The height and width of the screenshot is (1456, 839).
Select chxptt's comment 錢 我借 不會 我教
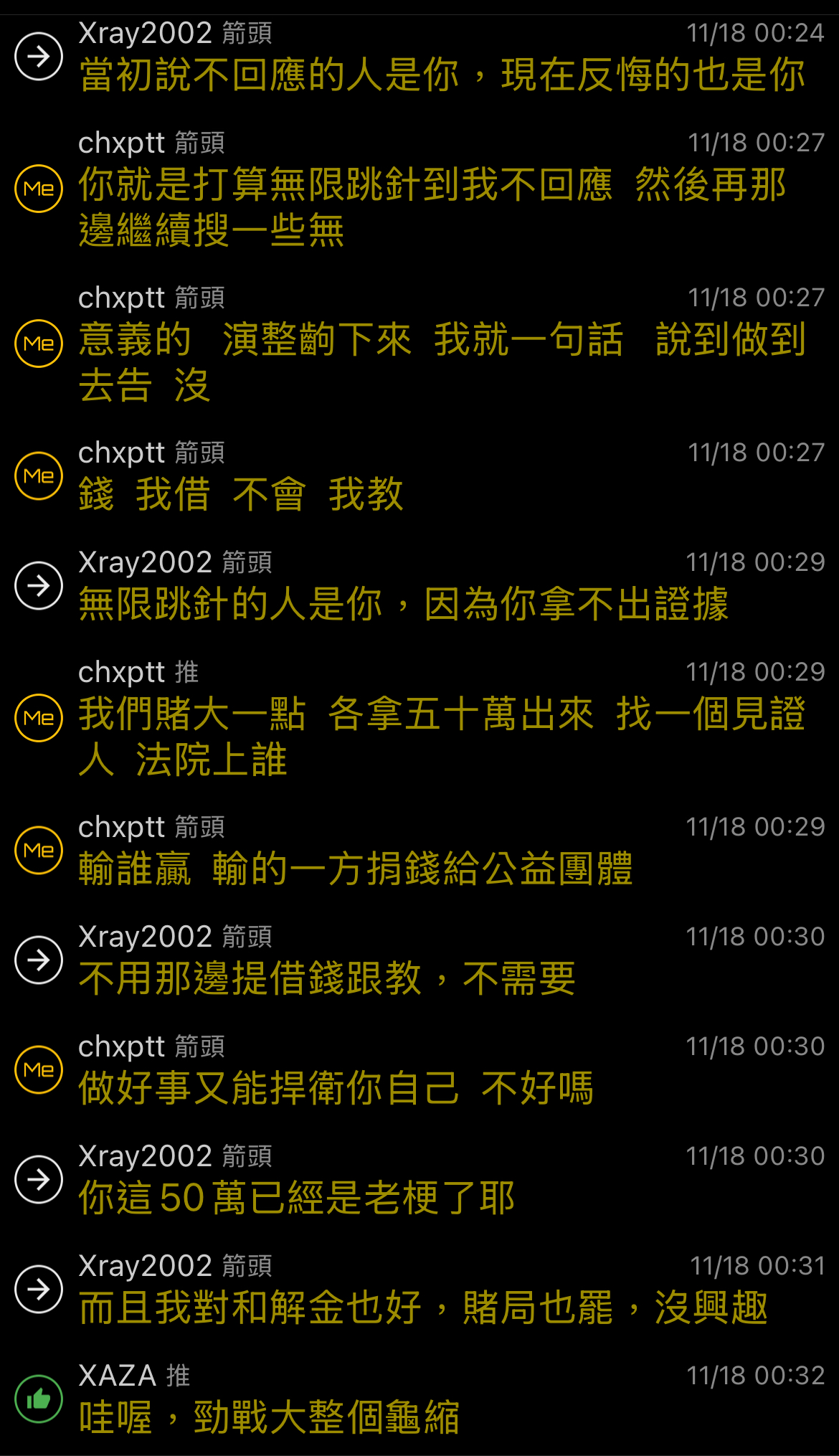419,476
